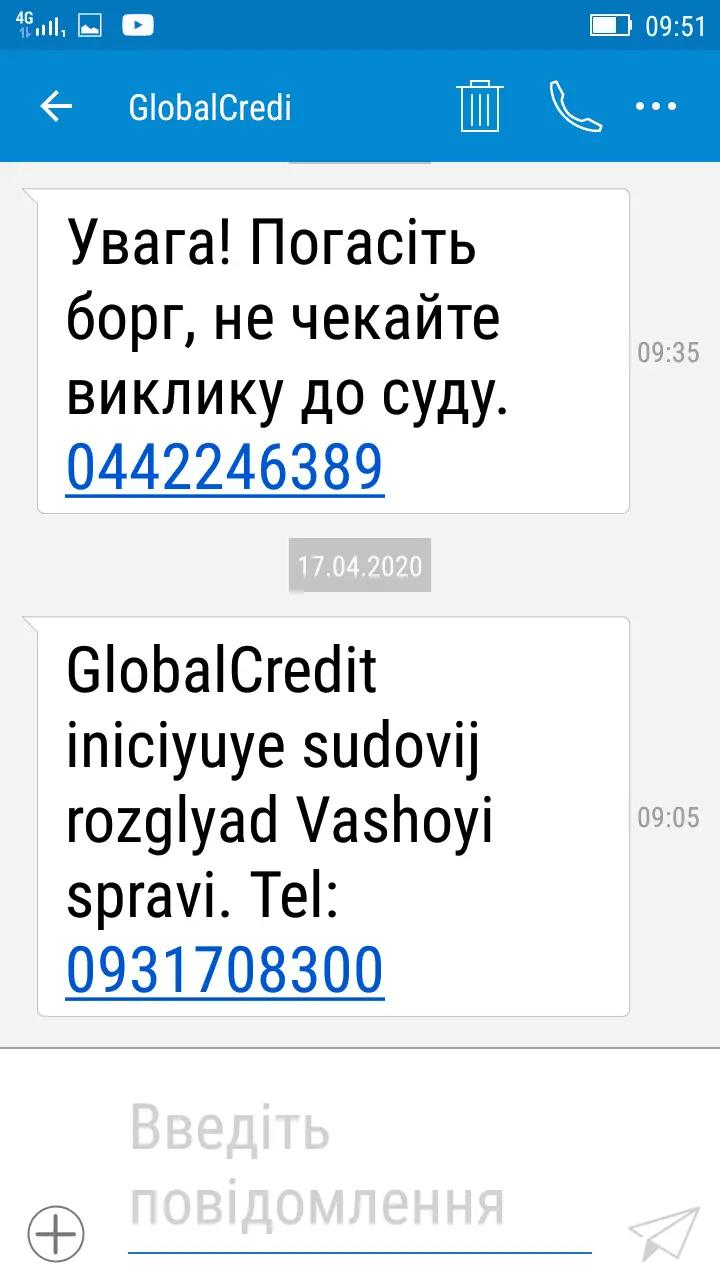Delete this conversation with the trash icon

480,106
